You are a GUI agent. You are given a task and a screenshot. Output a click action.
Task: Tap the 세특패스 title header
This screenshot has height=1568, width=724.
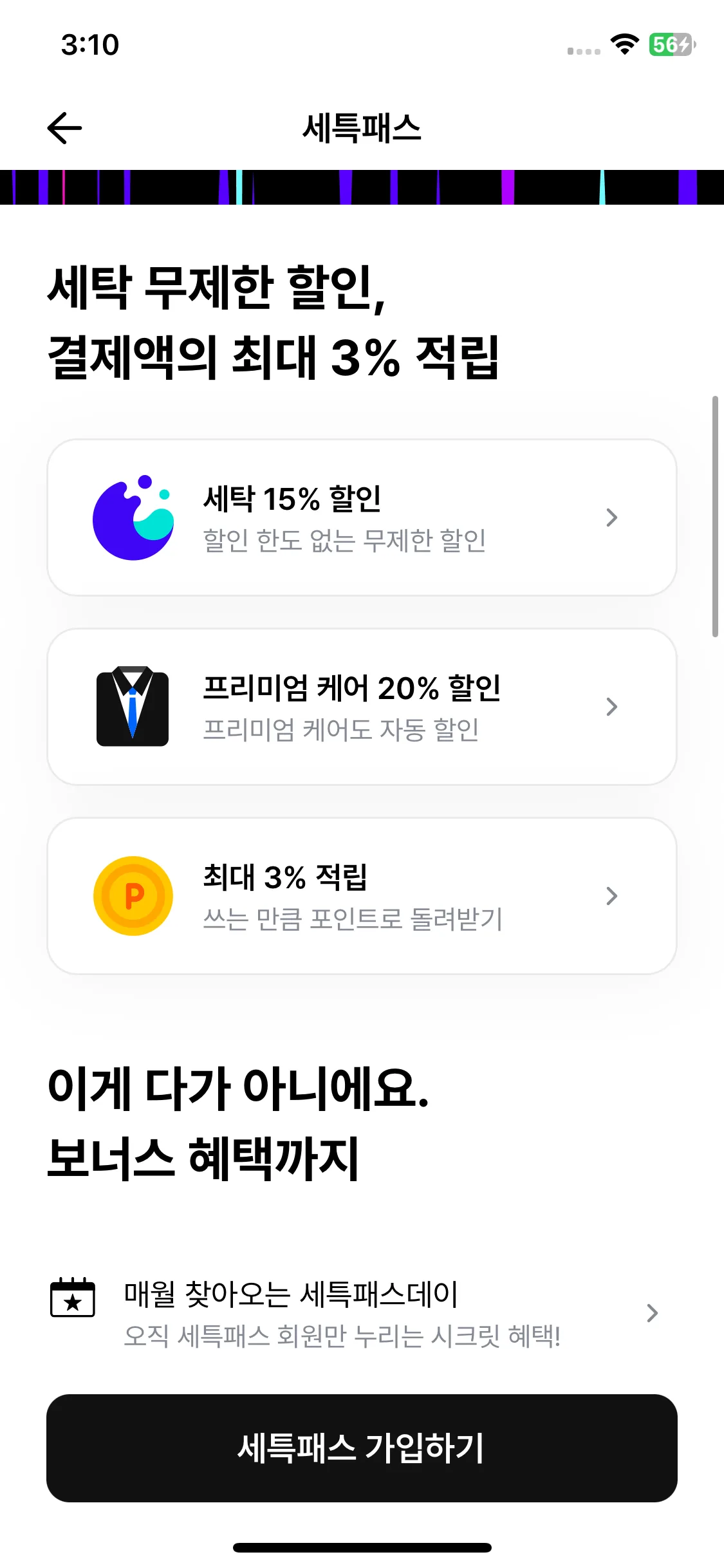[x=362, y=127]
